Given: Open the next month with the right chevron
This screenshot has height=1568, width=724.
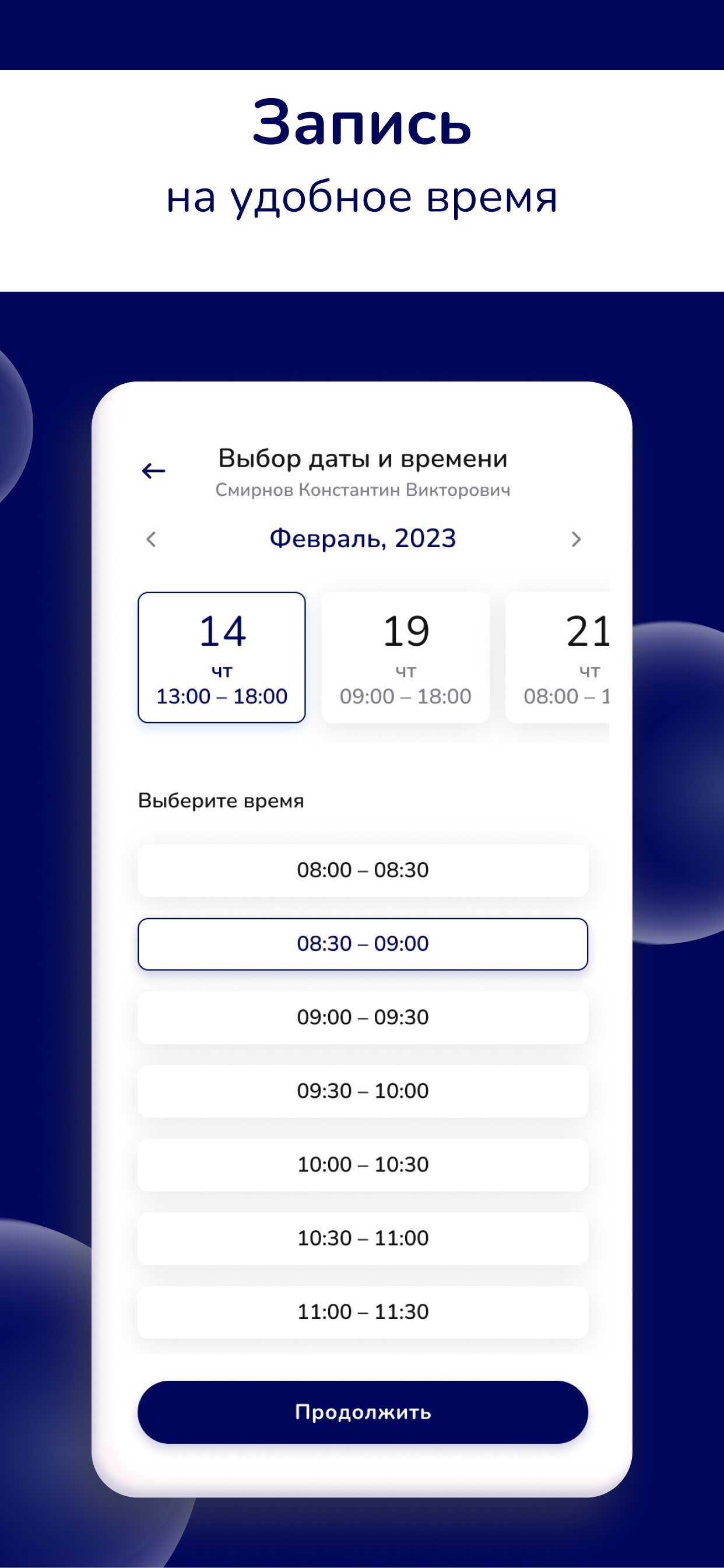Looking at the screenshot, I should pos(574,538).
